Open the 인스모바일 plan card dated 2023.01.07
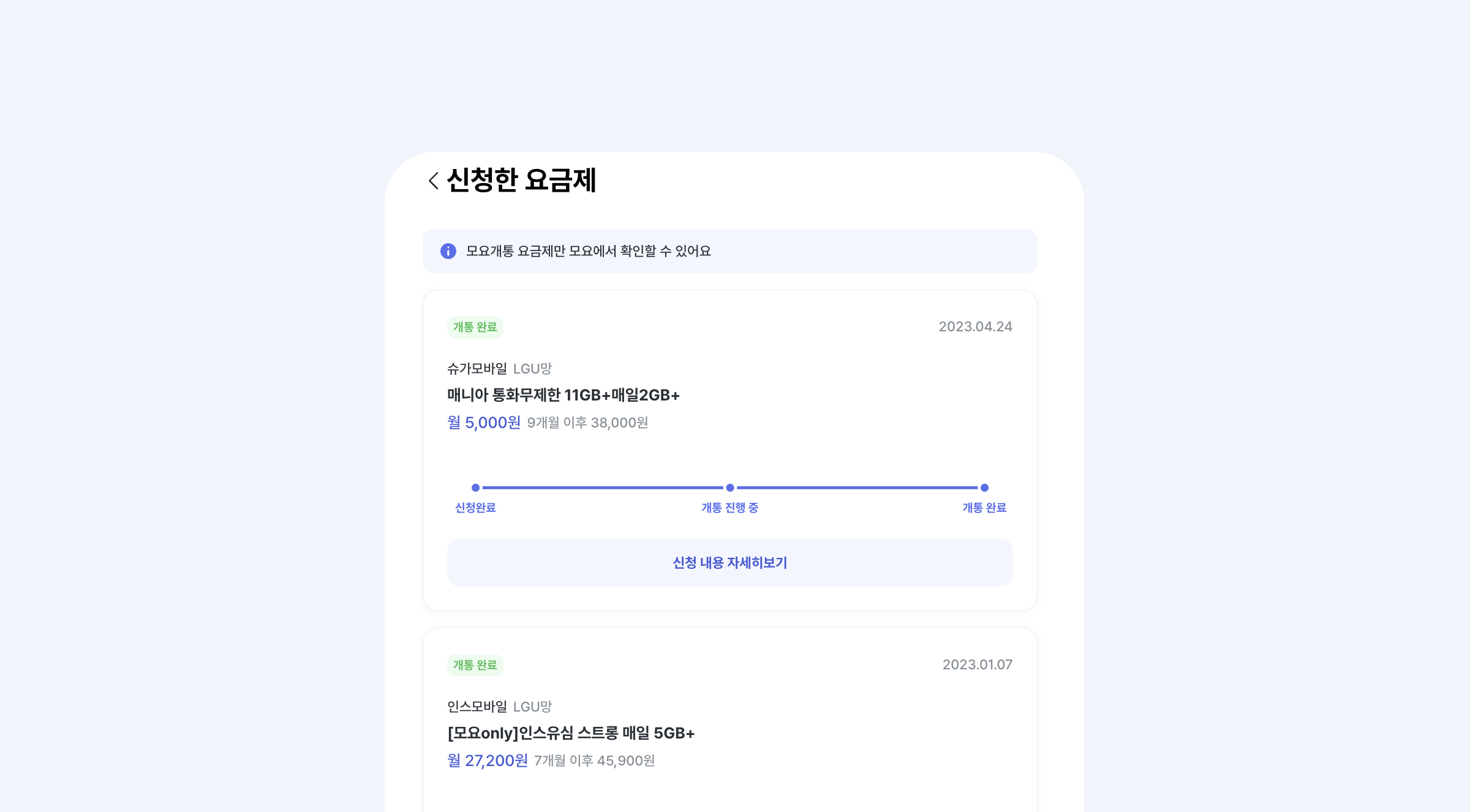 [729, 732]
